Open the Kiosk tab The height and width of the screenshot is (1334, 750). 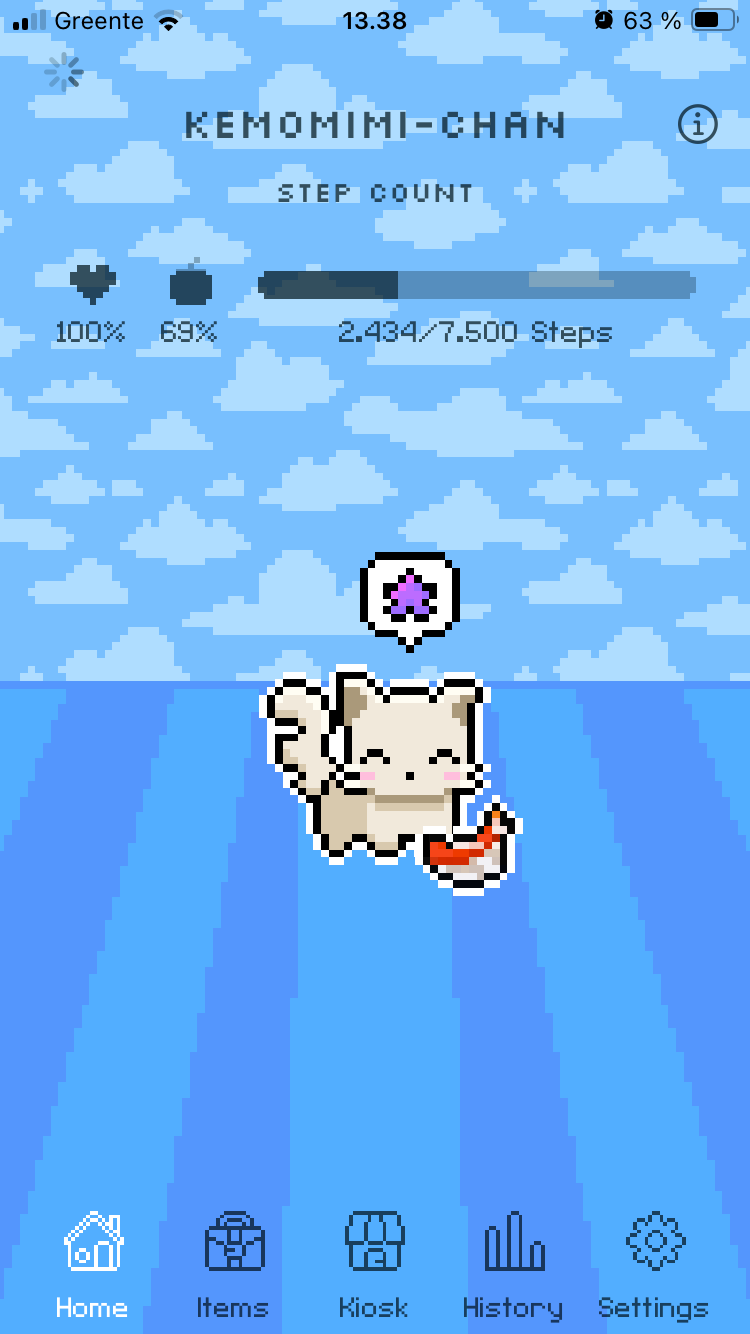(374, 1265)
